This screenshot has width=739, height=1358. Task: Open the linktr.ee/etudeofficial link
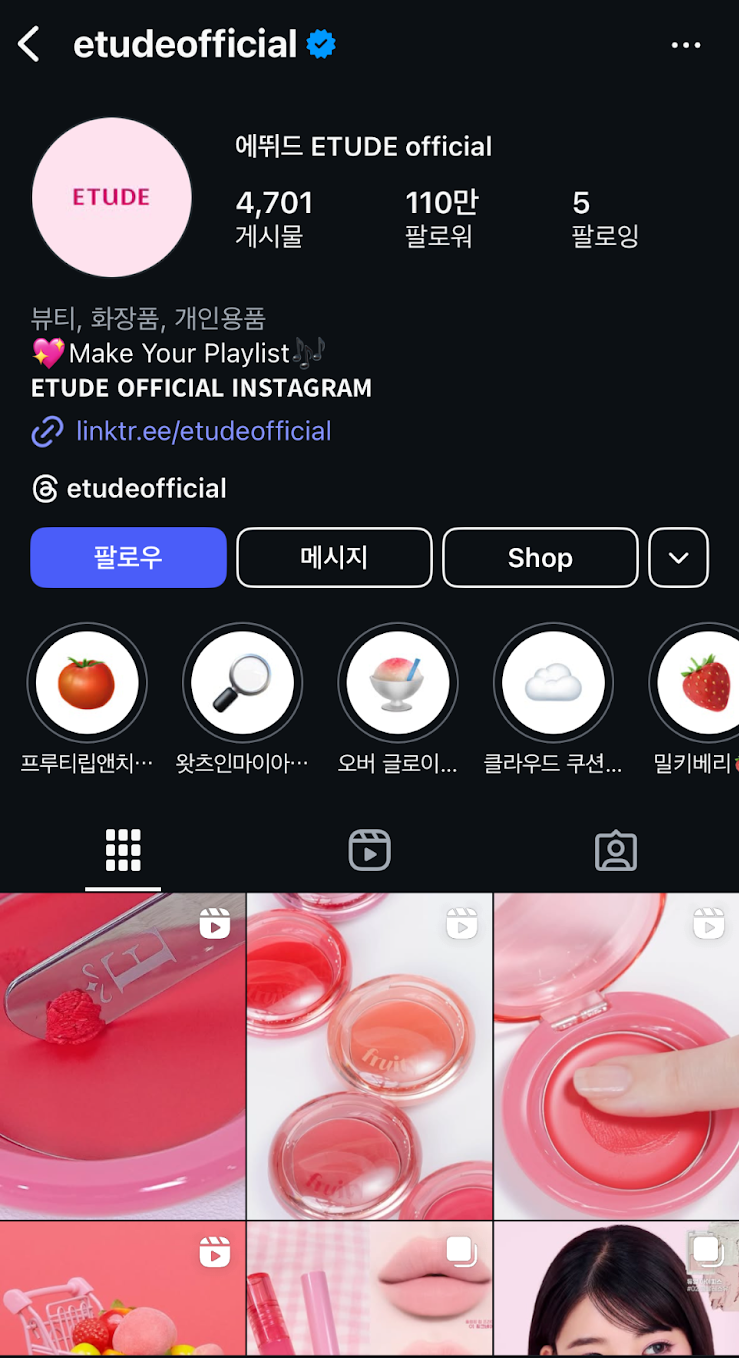pos(203,431)
